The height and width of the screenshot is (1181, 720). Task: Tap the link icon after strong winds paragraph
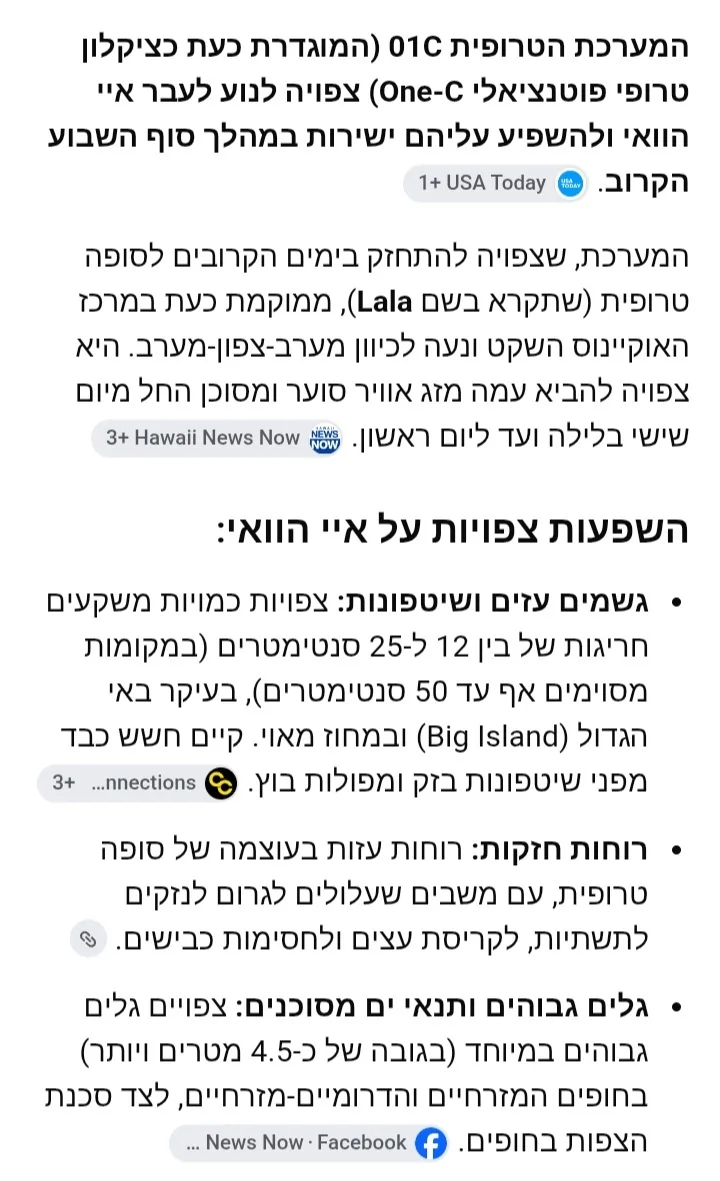coord(89,938)
